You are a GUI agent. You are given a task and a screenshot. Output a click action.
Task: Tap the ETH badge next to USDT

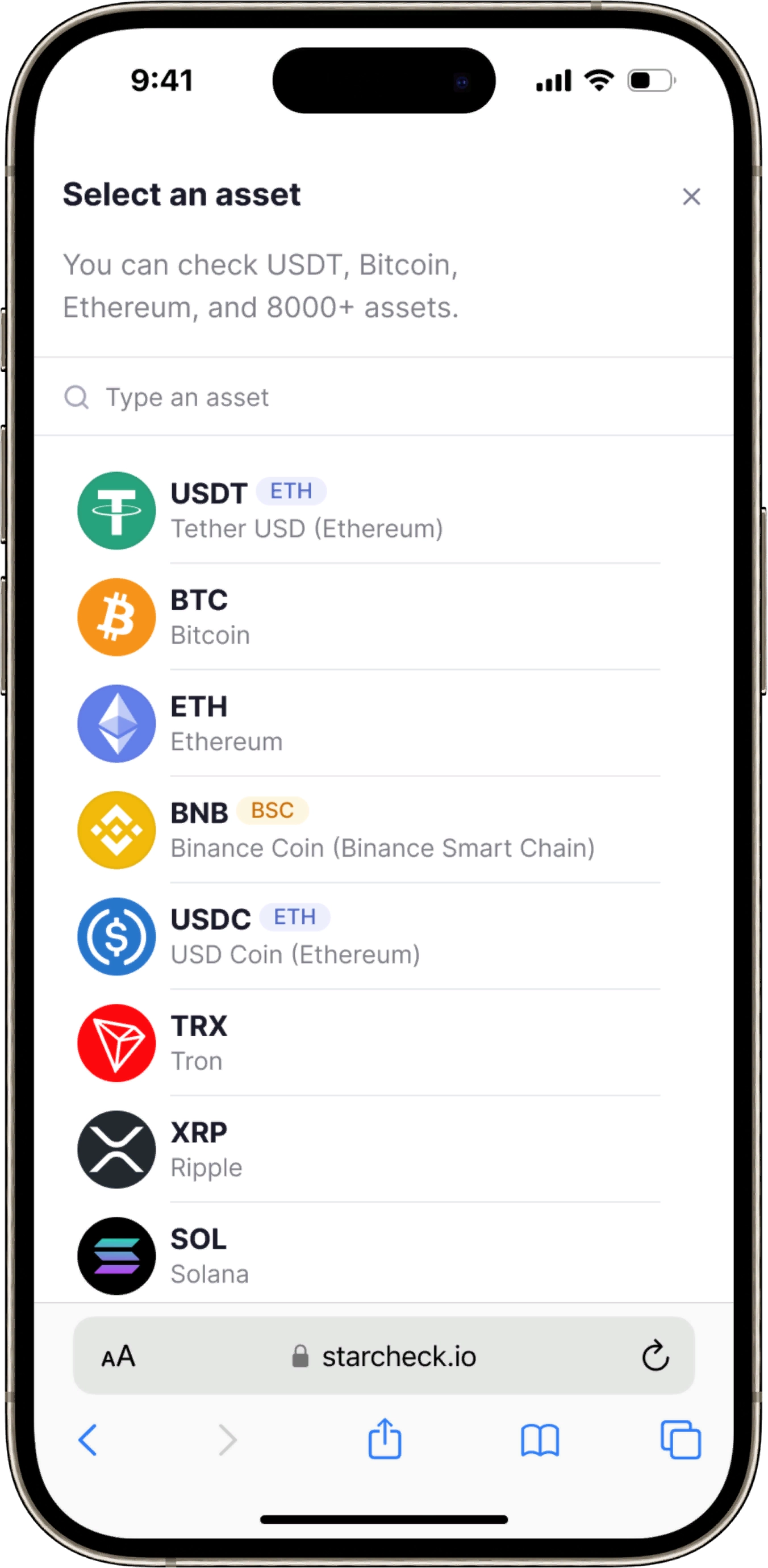click(x=292, y=491)
